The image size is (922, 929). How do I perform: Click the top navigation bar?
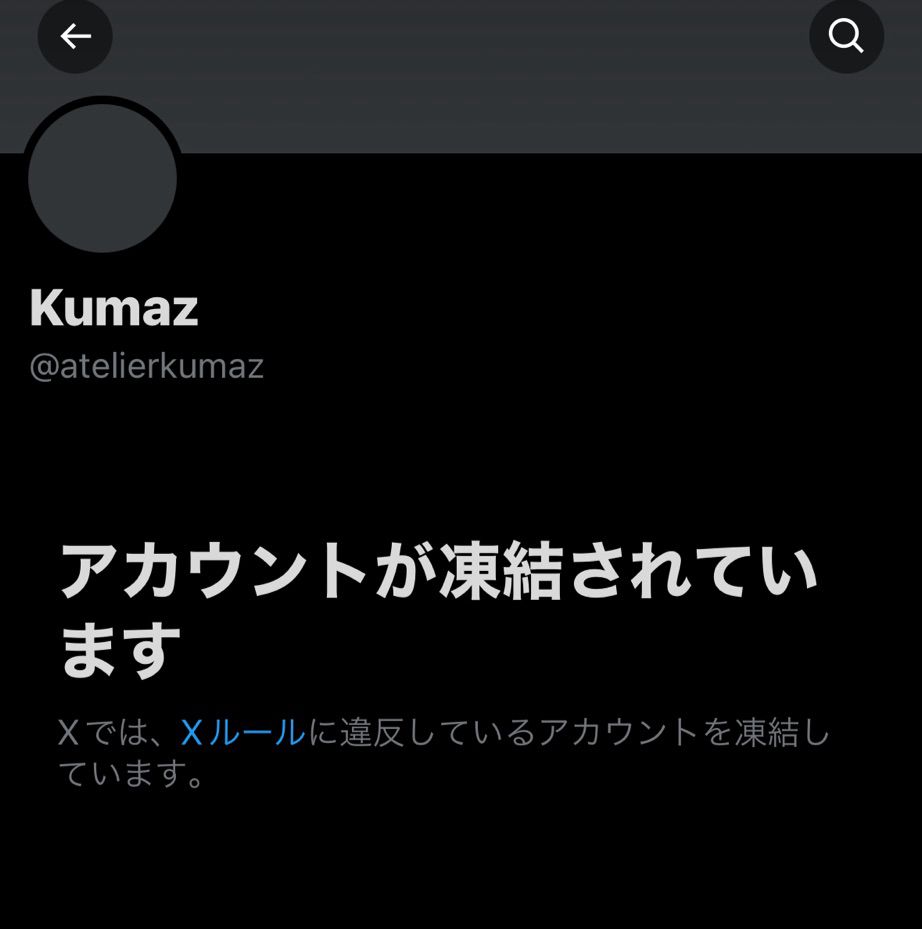click(x=460, y=36)
